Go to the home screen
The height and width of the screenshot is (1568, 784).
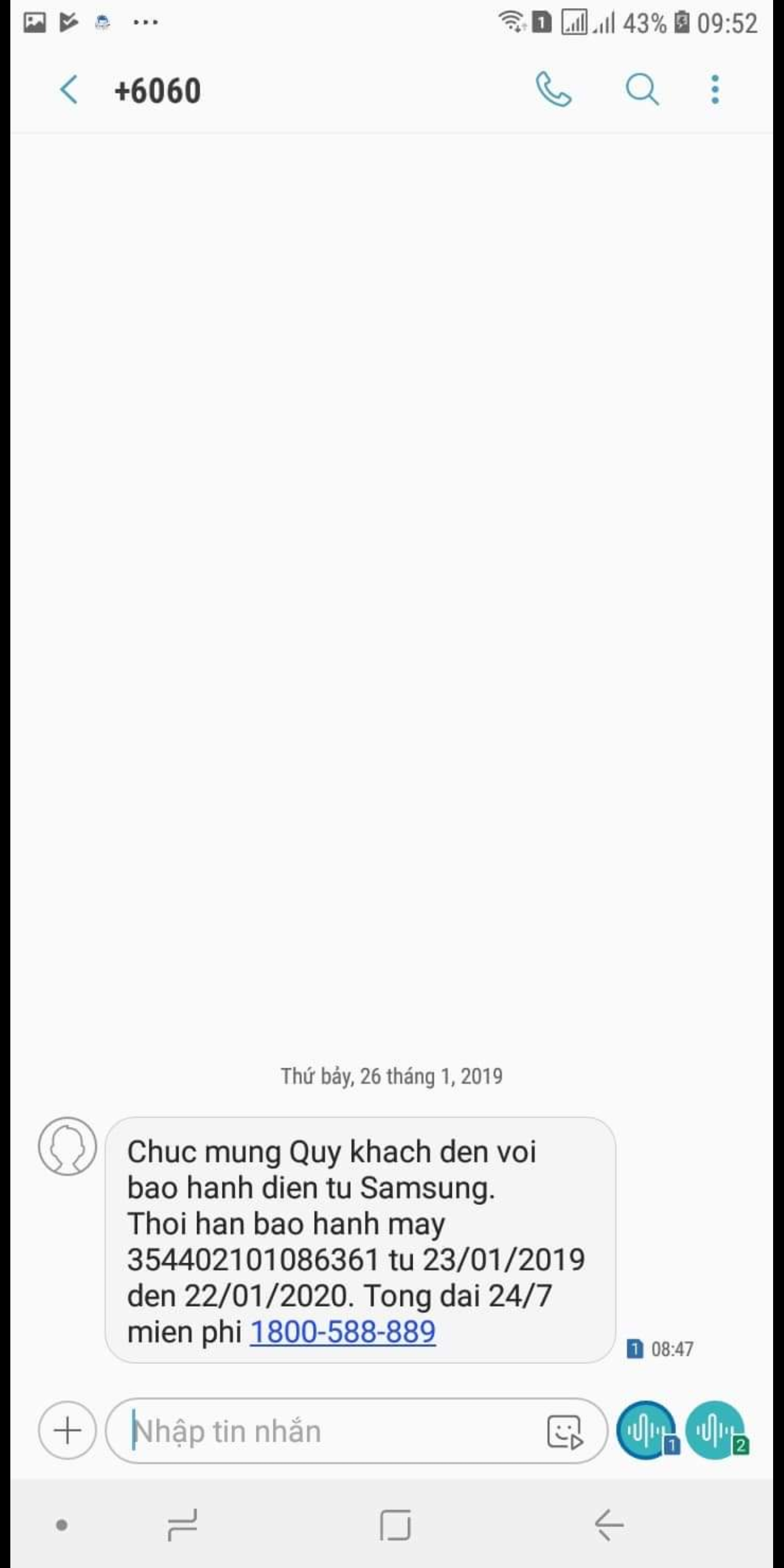coord(395,1525)
